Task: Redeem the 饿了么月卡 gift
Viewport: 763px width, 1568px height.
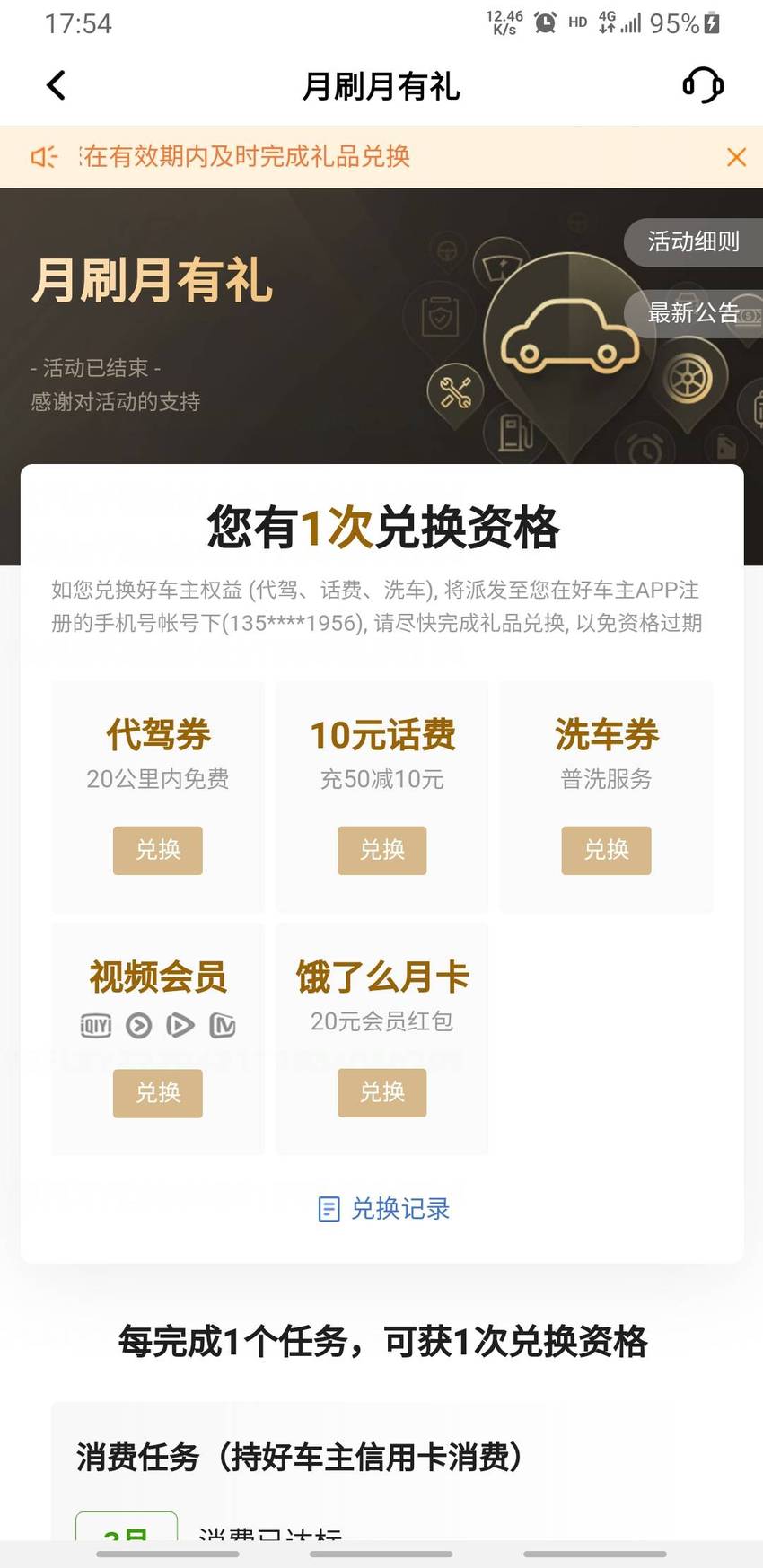Action: coord(382,1093)
